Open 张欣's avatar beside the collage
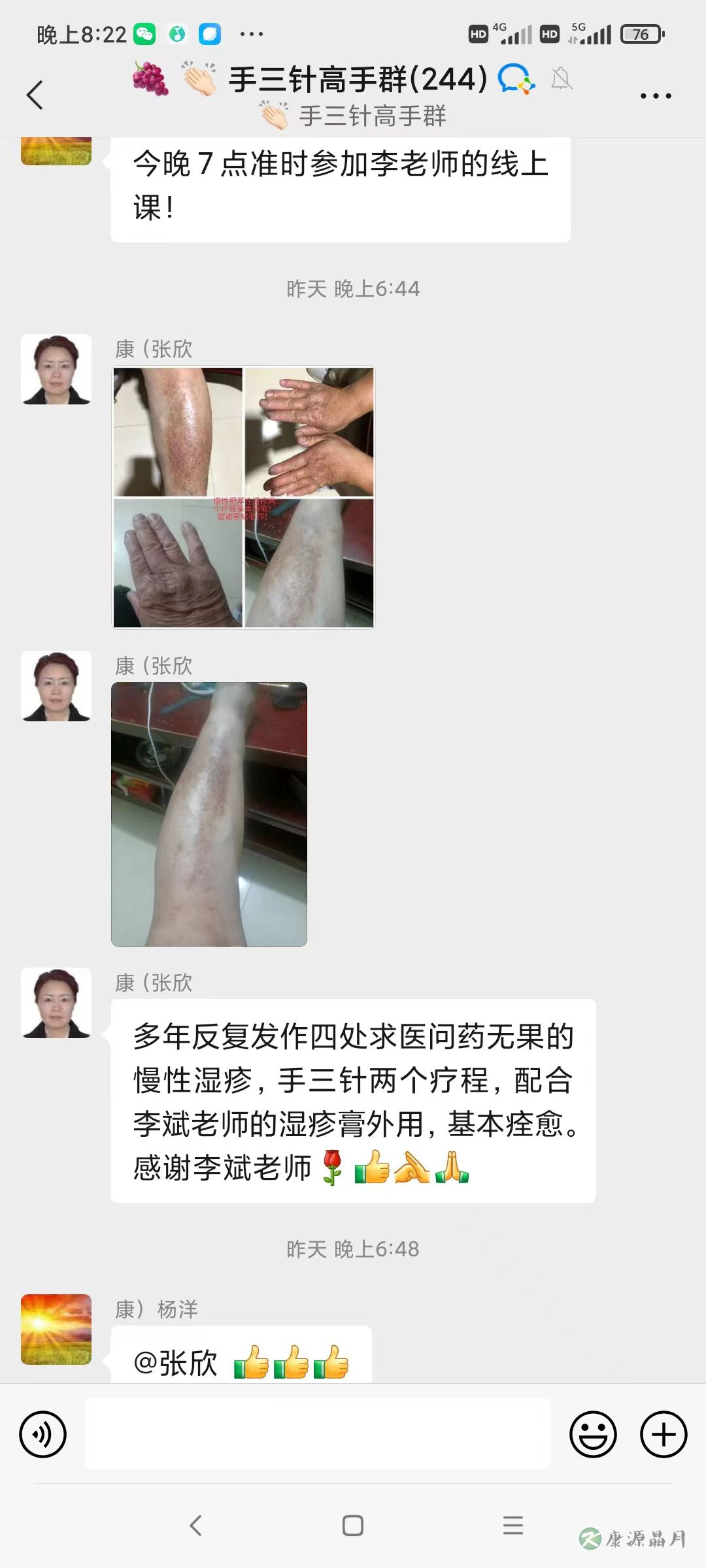The width and height of the screenshot is (706, 1568). pyautogui.click(x=56, y=369)
